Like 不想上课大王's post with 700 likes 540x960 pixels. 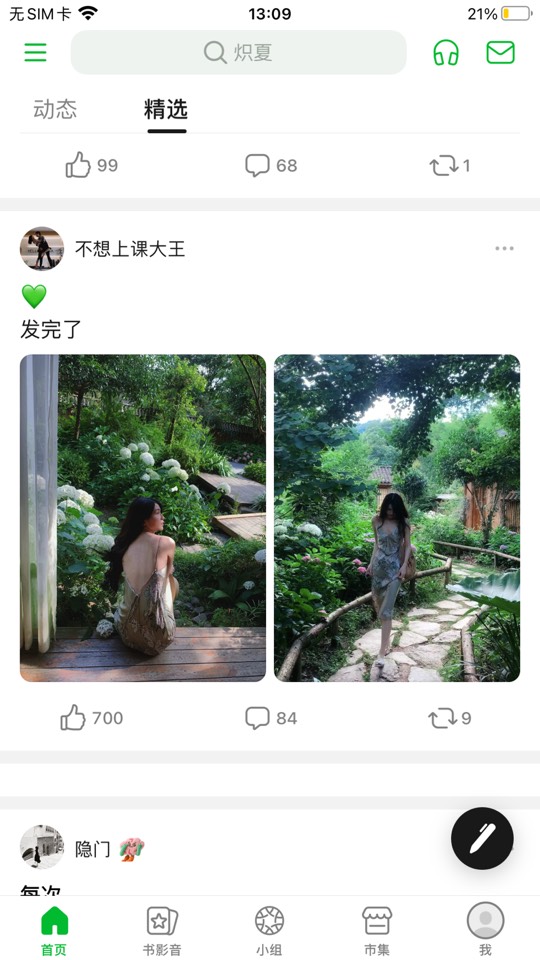(91, 718)
